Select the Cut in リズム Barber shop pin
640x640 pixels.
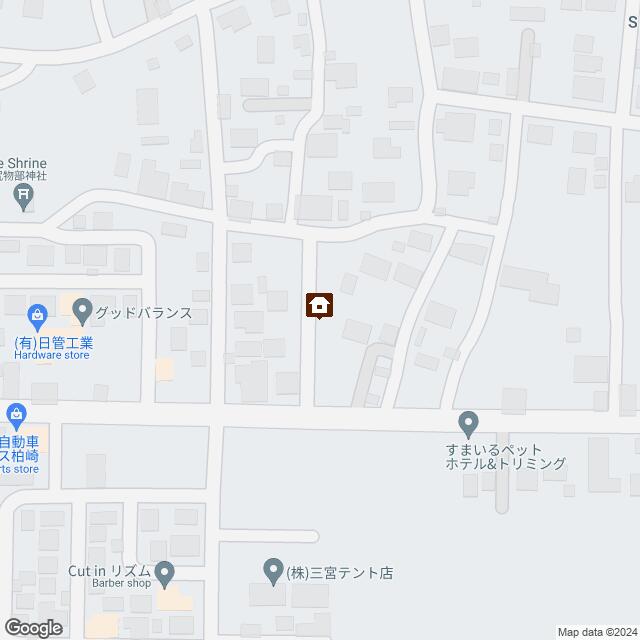165,572
